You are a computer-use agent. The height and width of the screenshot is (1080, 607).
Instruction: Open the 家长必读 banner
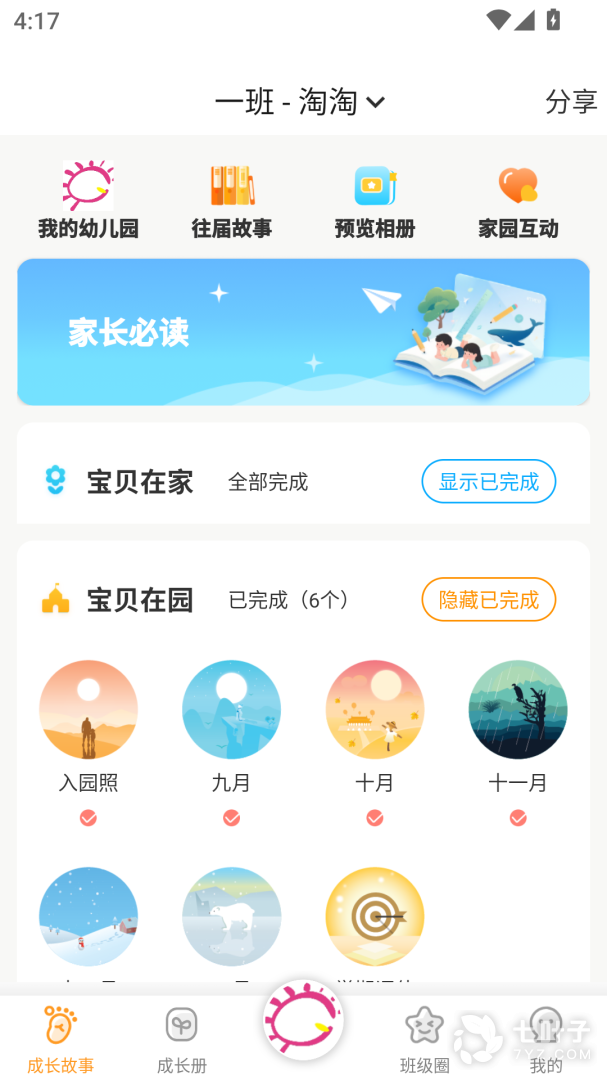303,332
